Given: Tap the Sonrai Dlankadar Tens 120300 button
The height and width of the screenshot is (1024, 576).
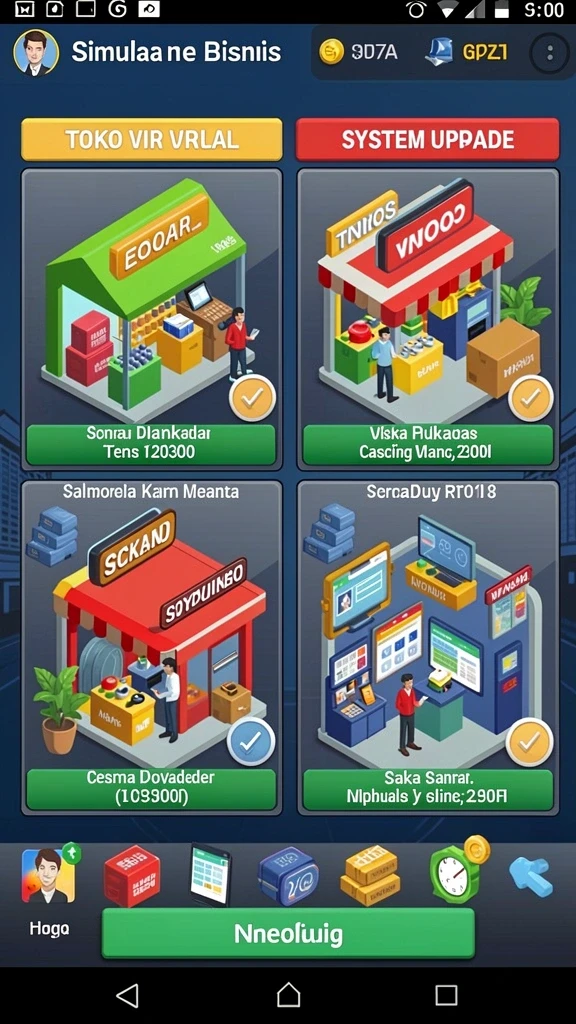Looking at the screenshot, I should click(151, 444).
